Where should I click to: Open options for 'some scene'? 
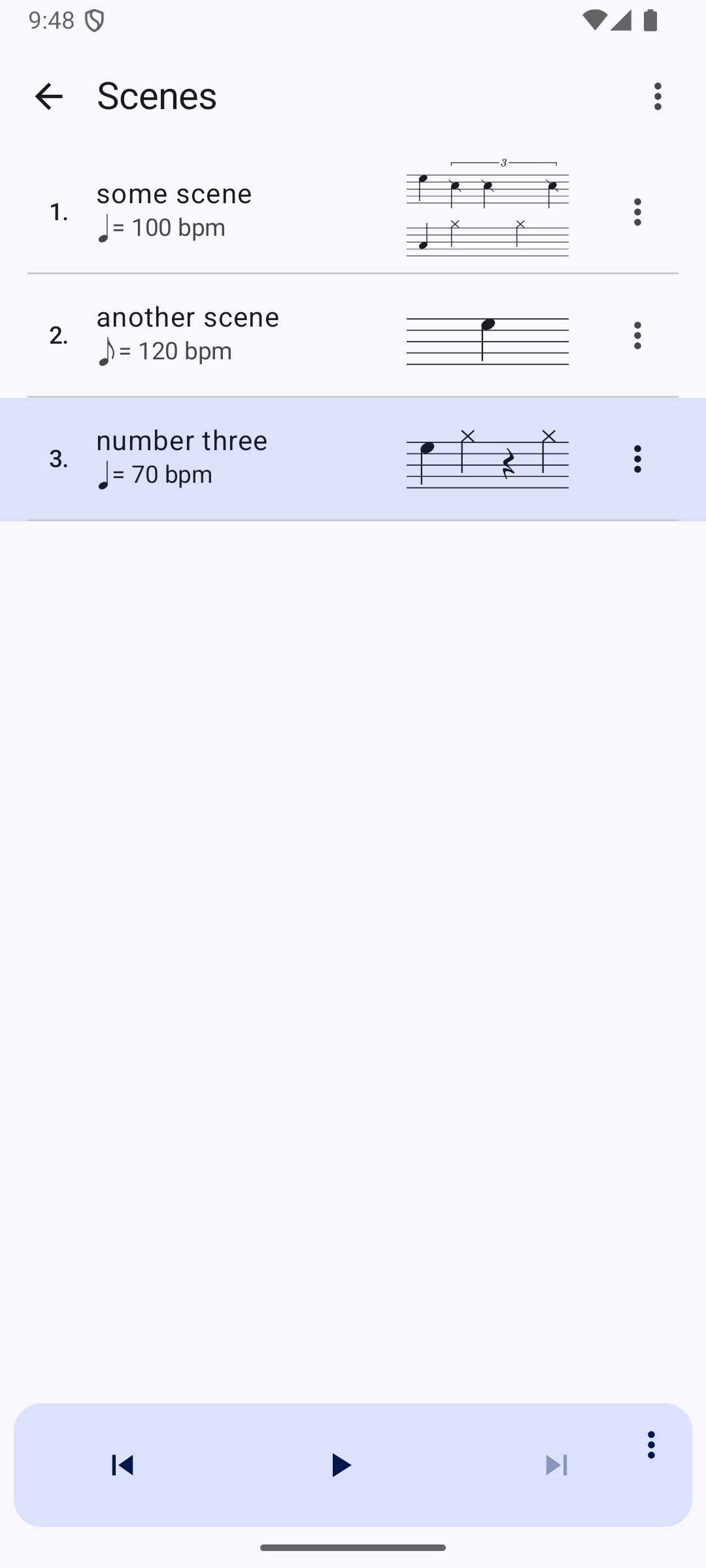tap(637, 212)
